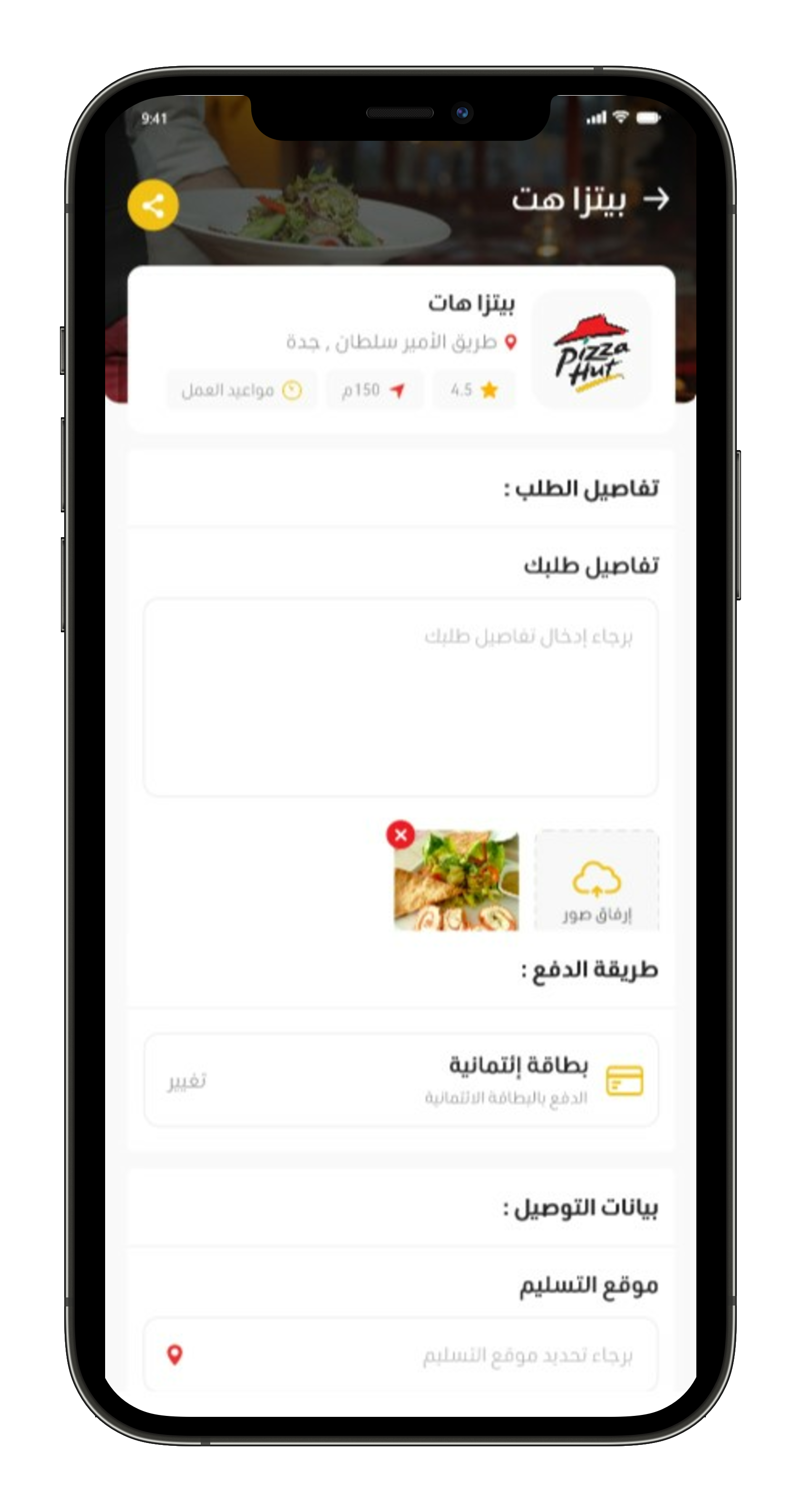Tap تغيير to change payment method
Screen dimensions: 801x1512
coord(186,1080)
